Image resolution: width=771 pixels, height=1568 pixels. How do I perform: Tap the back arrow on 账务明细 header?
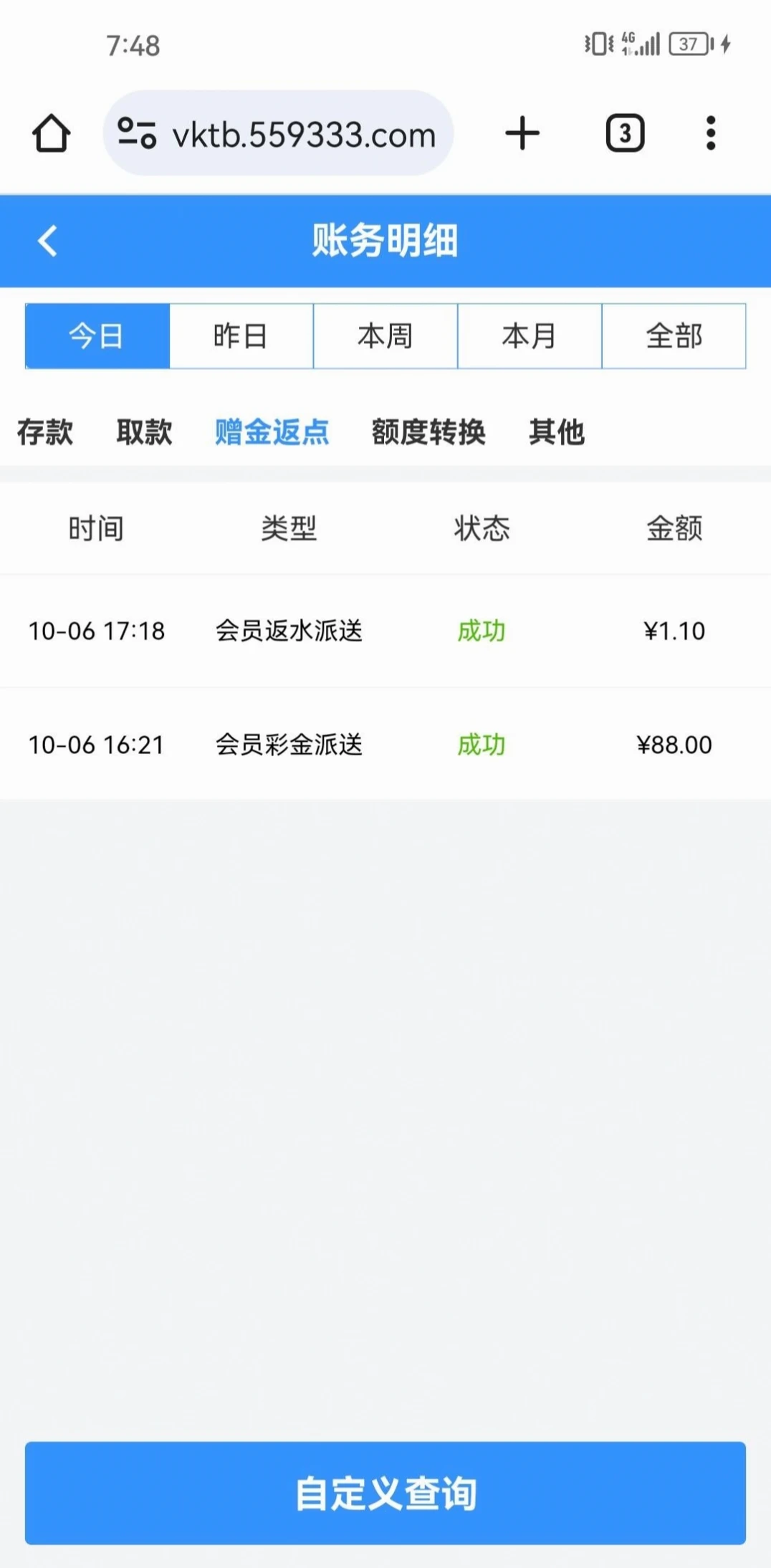tap(48, 241)
